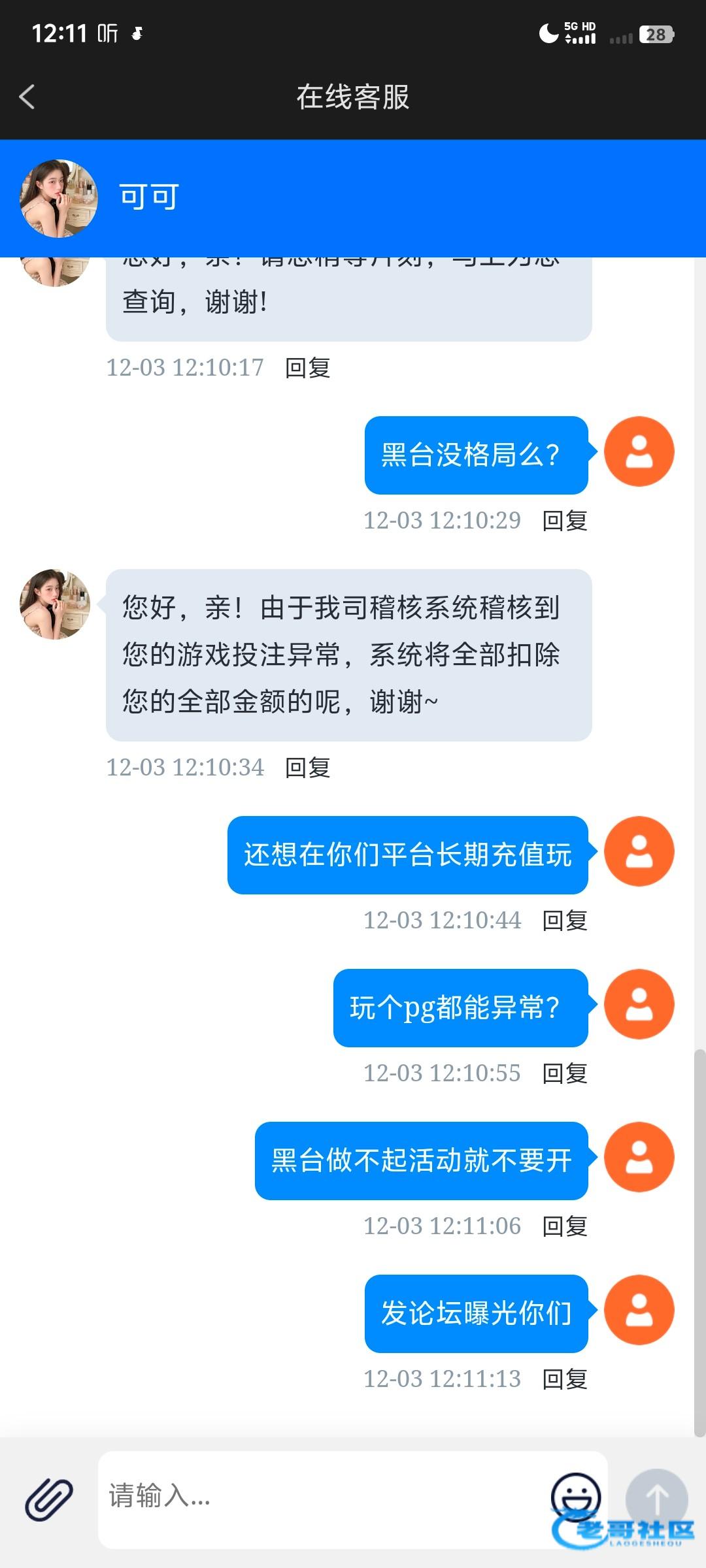Go back from the 在线客服 chat
The image size is (706, 1568).
pos(27,97)
